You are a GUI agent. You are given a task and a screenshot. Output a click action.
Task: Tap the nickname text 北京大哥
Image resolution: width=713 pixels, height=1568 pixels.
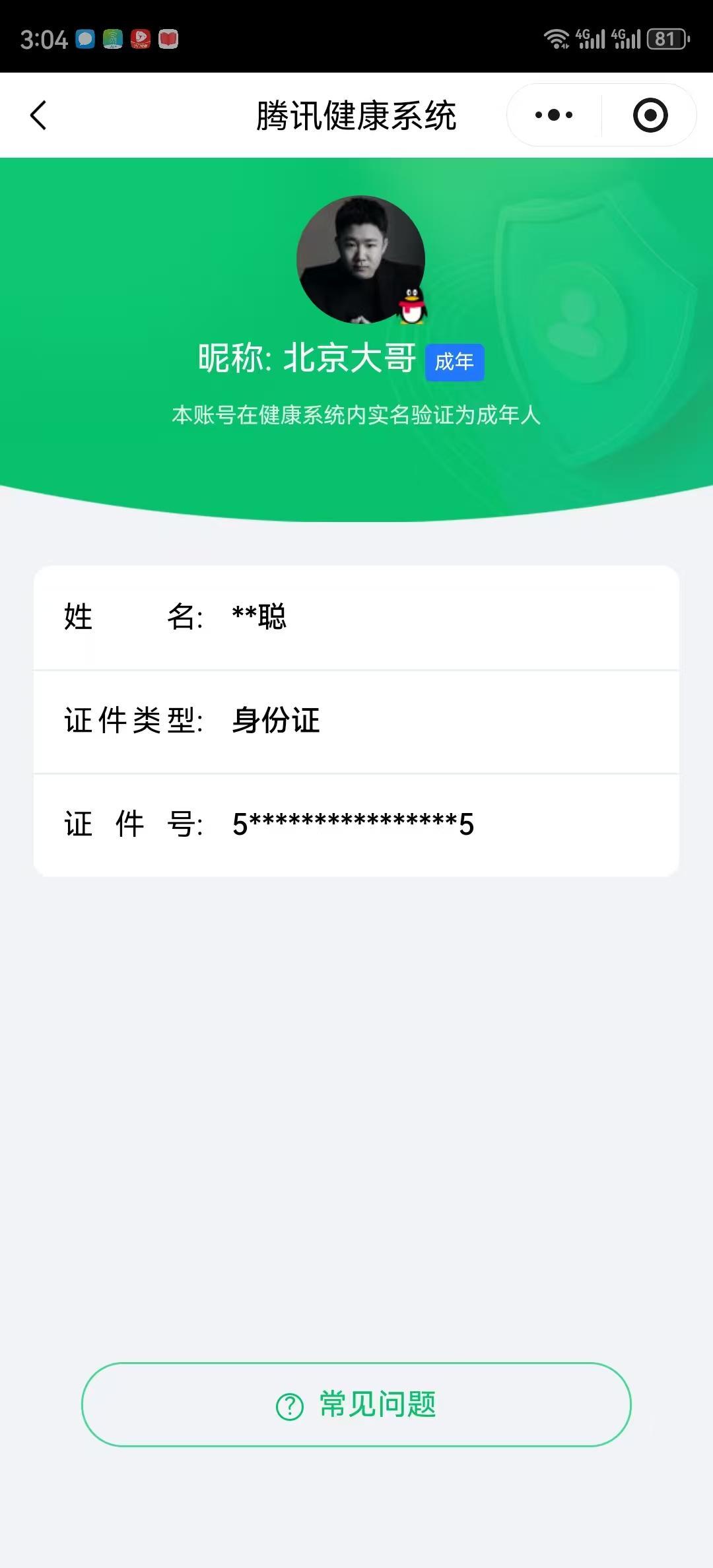pos(350,360)
